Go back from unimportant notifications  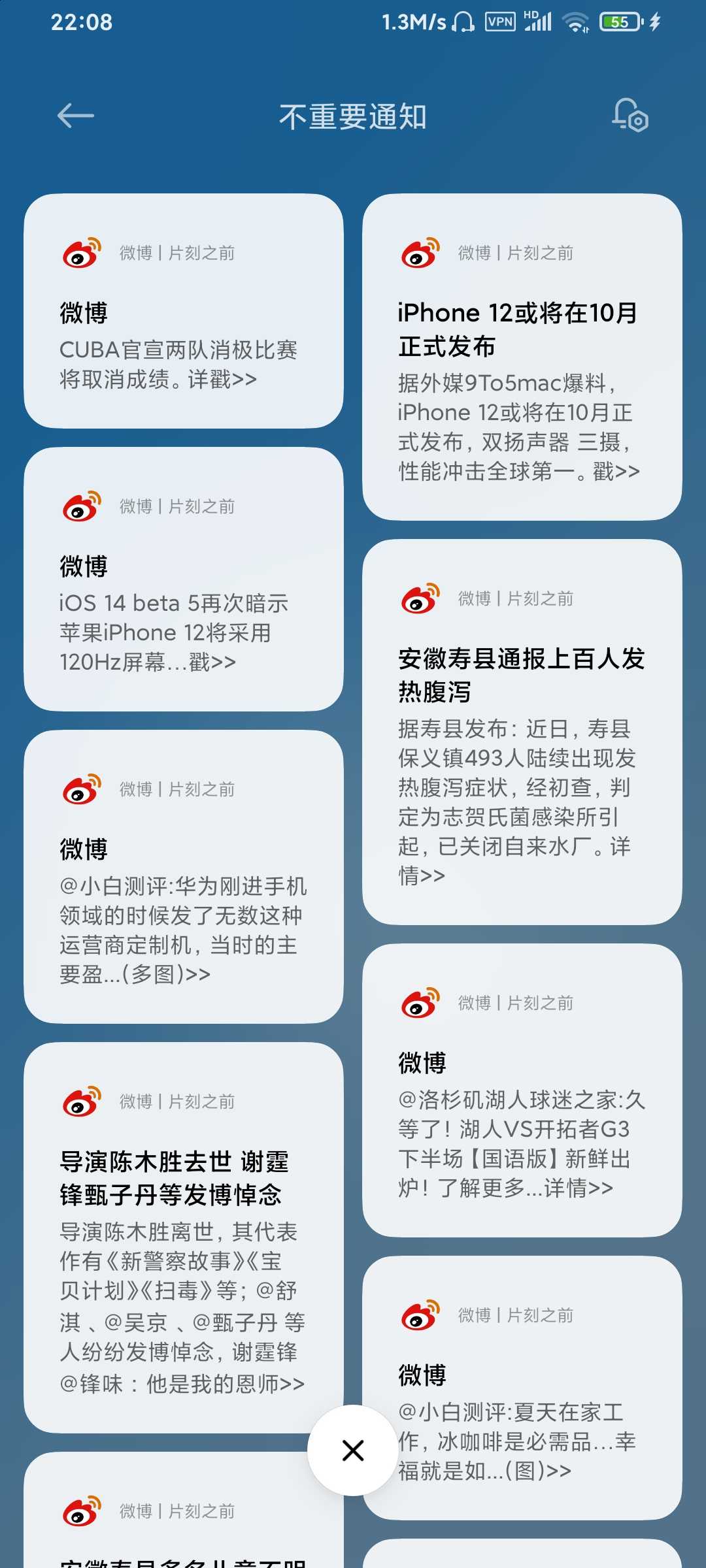click(76, 116)
